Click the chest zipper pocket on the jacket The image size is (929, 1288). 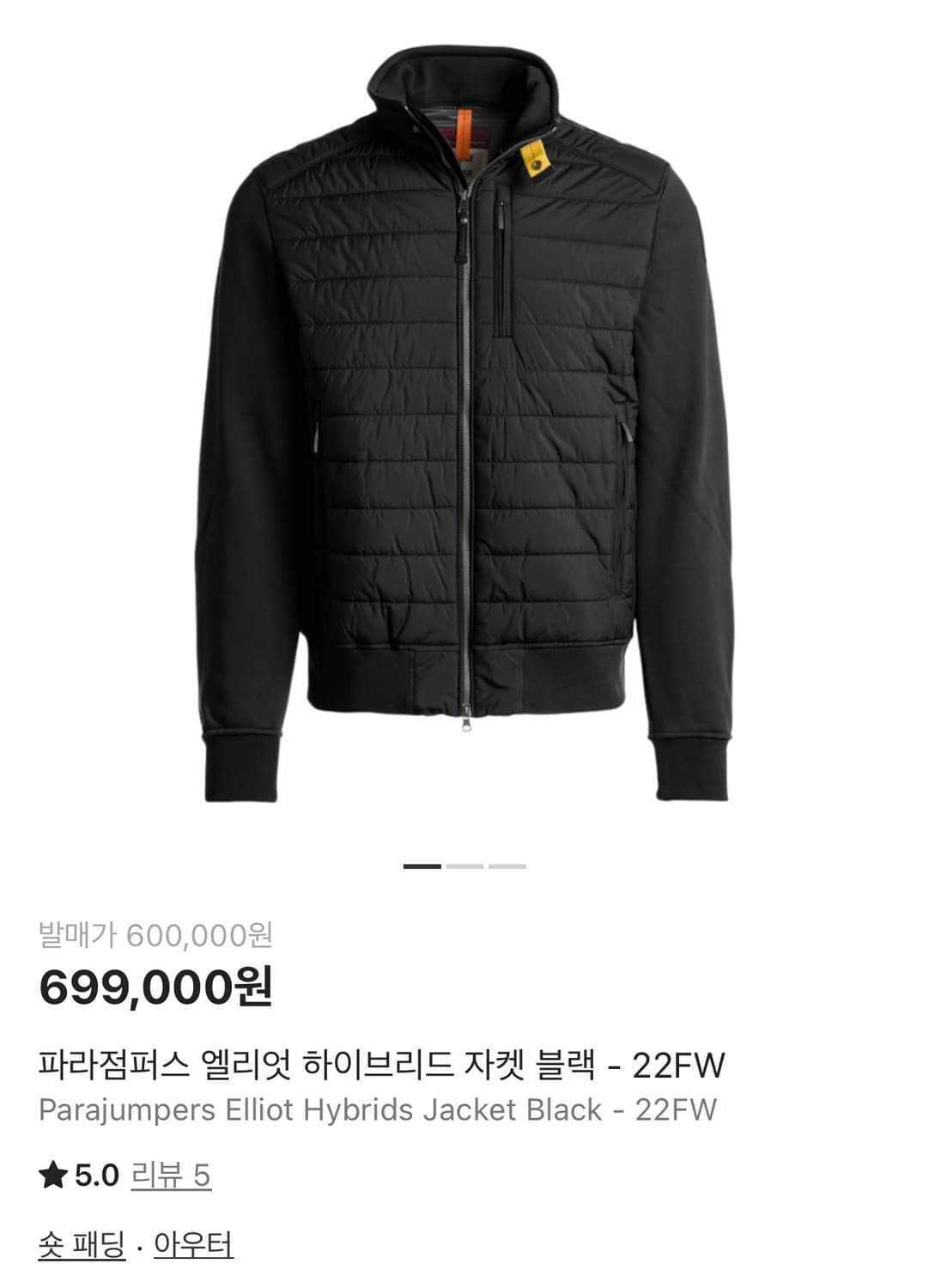tap(501, 258)
